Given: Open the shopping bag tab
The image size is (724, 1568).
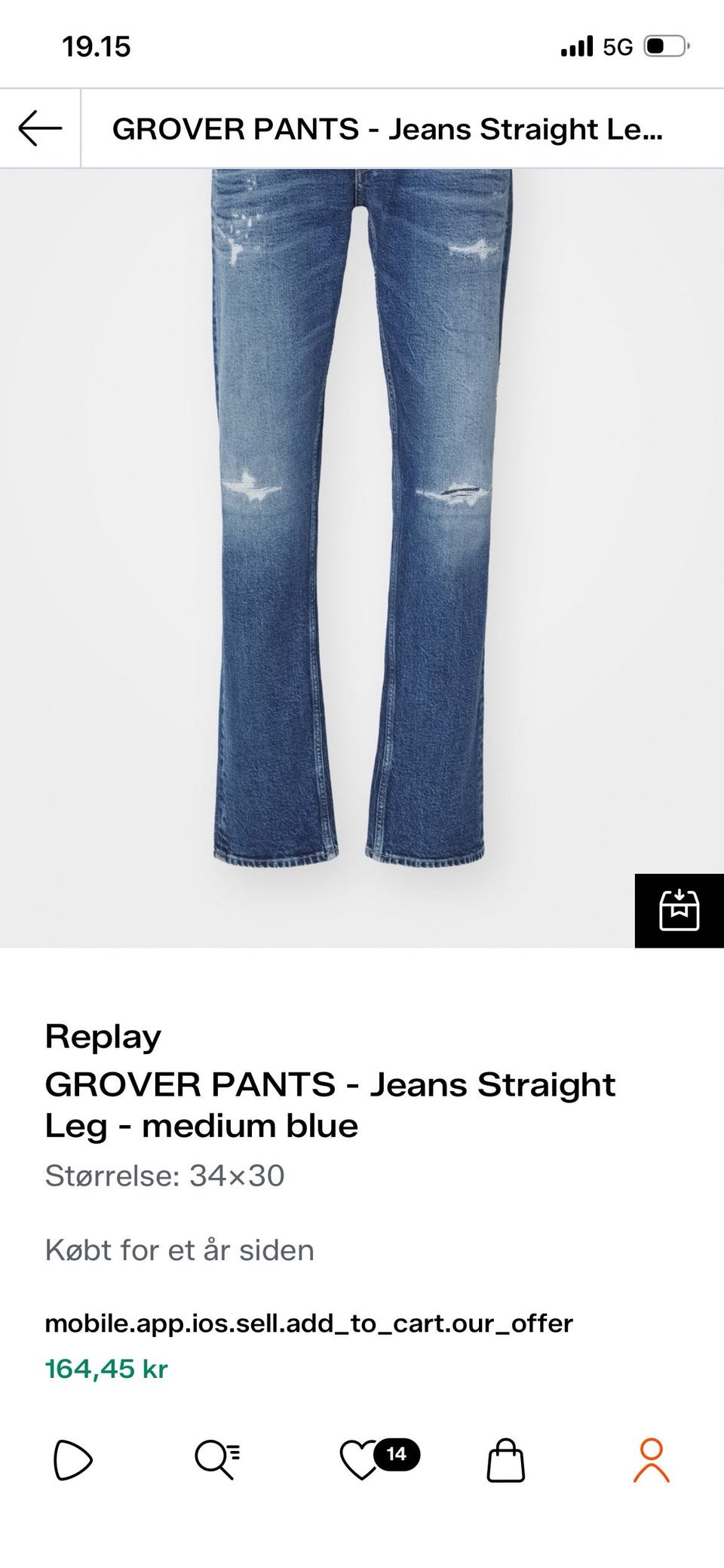Looking at the screenshot, I should [505, 1460].
